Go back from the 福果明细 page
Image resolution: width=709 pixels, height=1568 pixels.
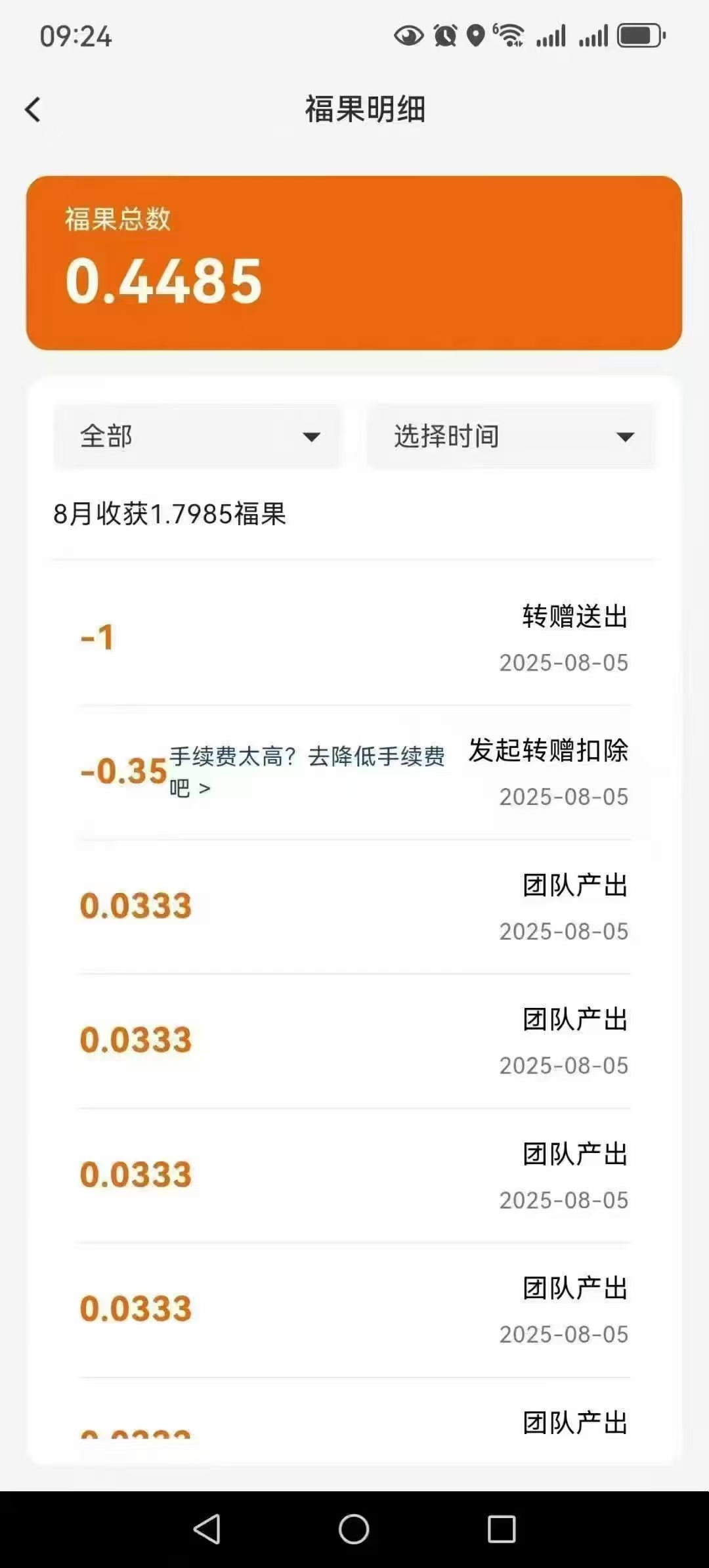coord(33,110)
